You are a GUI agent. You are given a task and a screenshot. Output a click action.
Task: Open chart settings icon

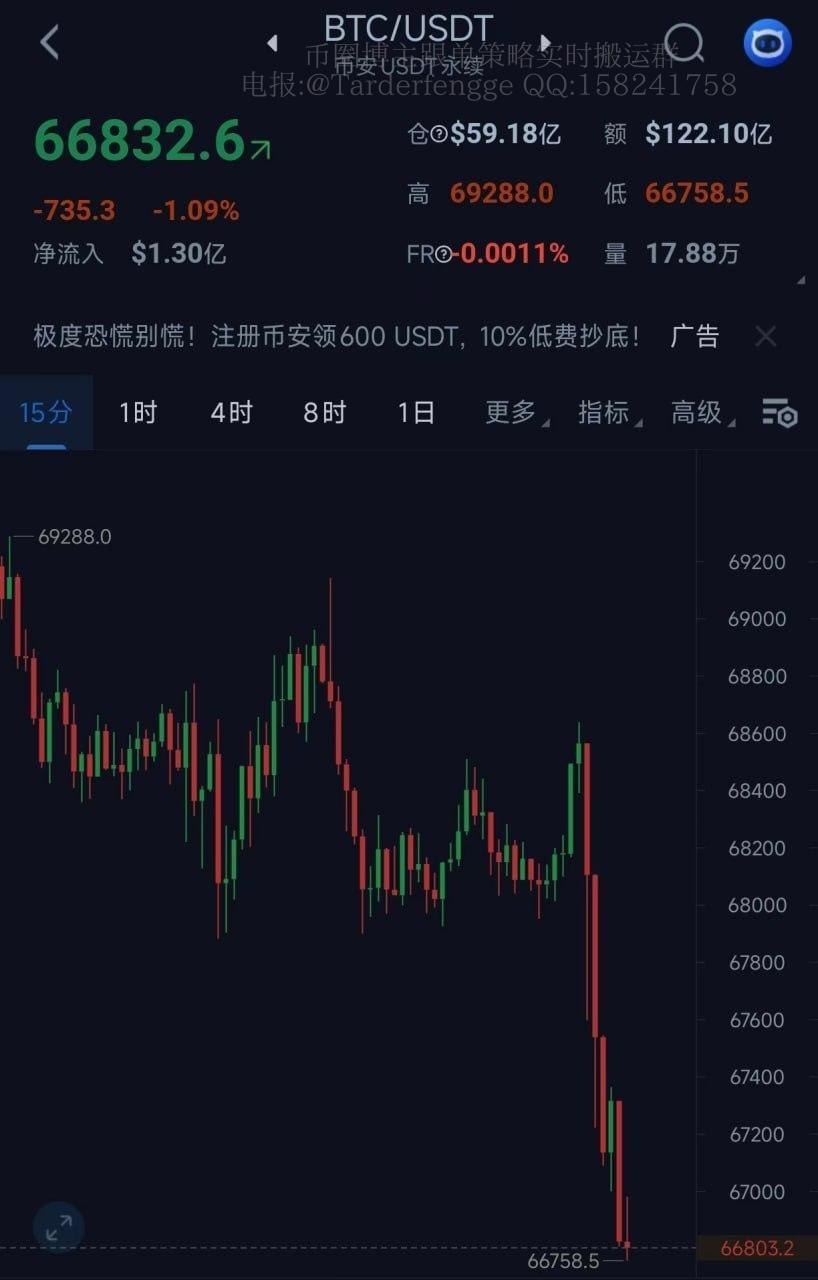[x=779, y=412]
